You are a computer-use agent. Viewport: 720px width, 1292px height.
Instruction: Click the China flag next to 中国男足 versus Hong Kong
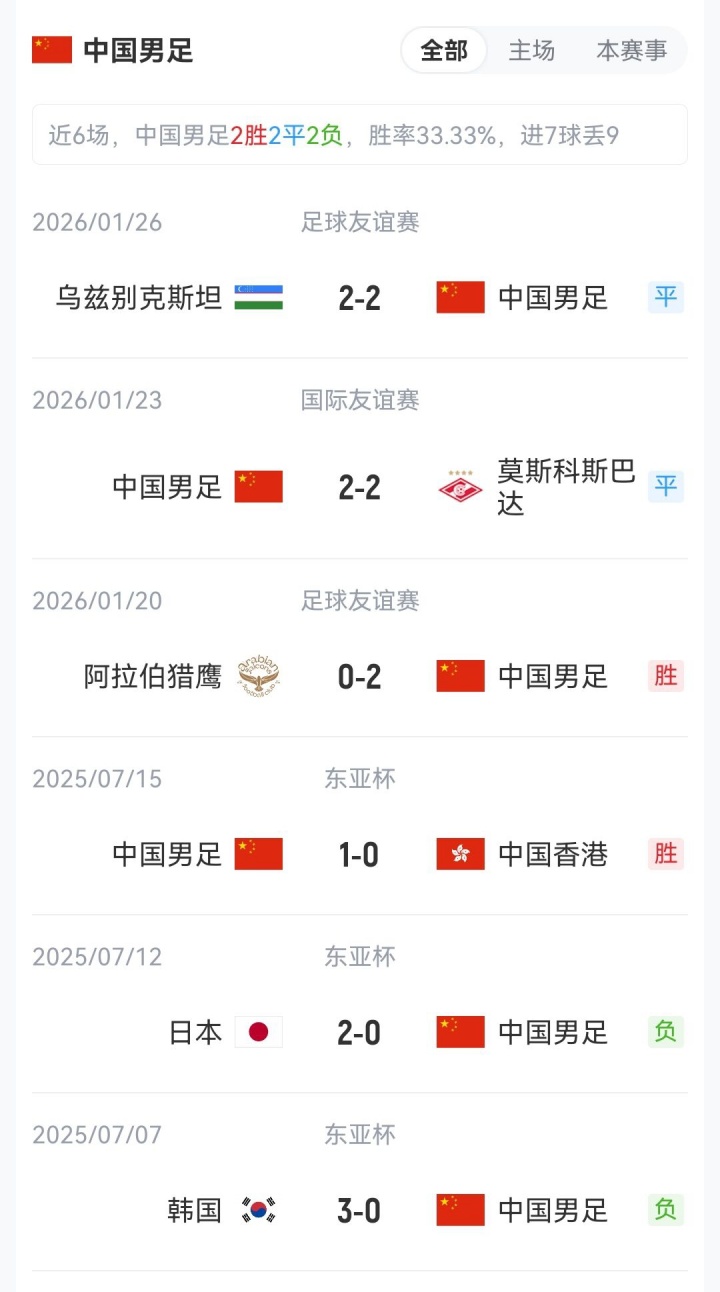[x=259, y=854]
